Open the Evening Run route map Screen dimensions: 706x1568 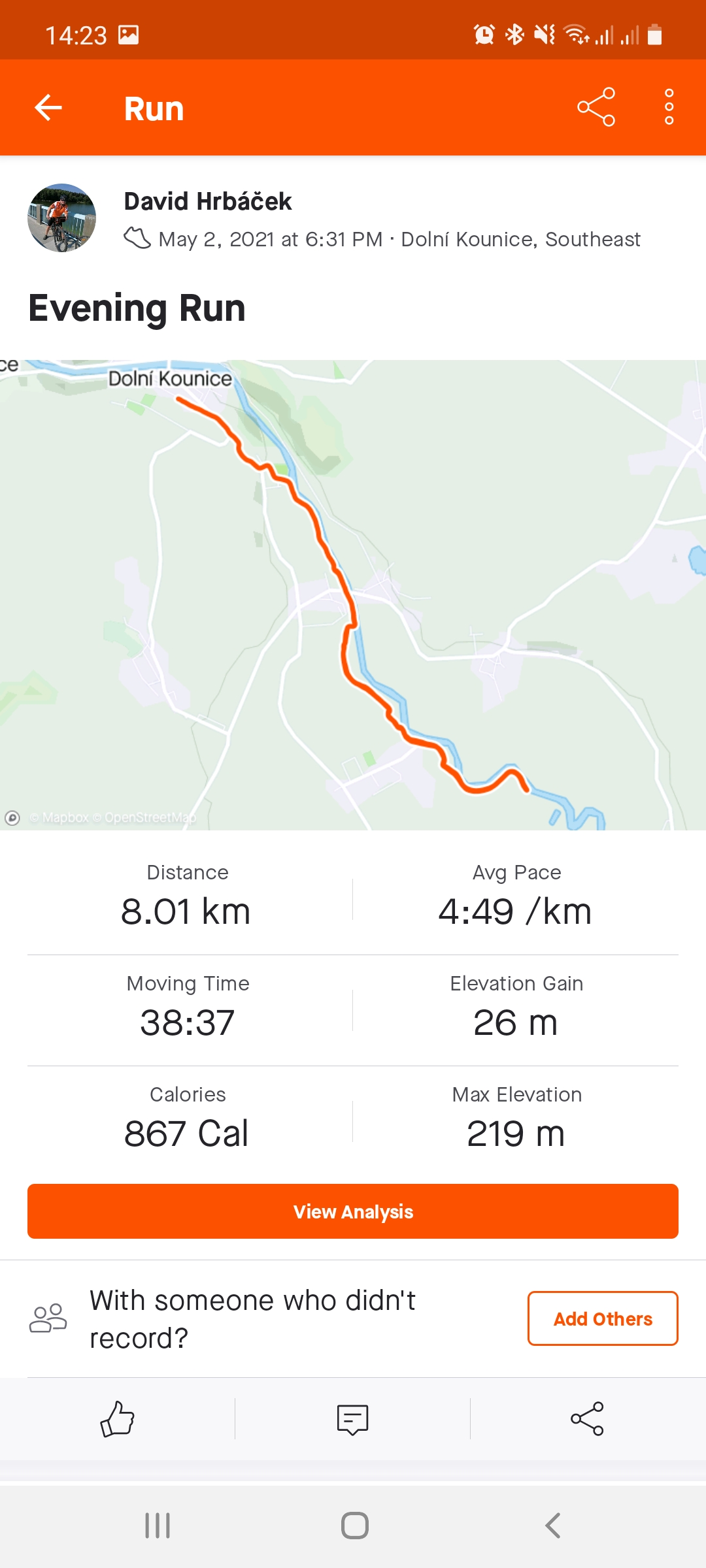pyautogui.click(x=353, y=595)
